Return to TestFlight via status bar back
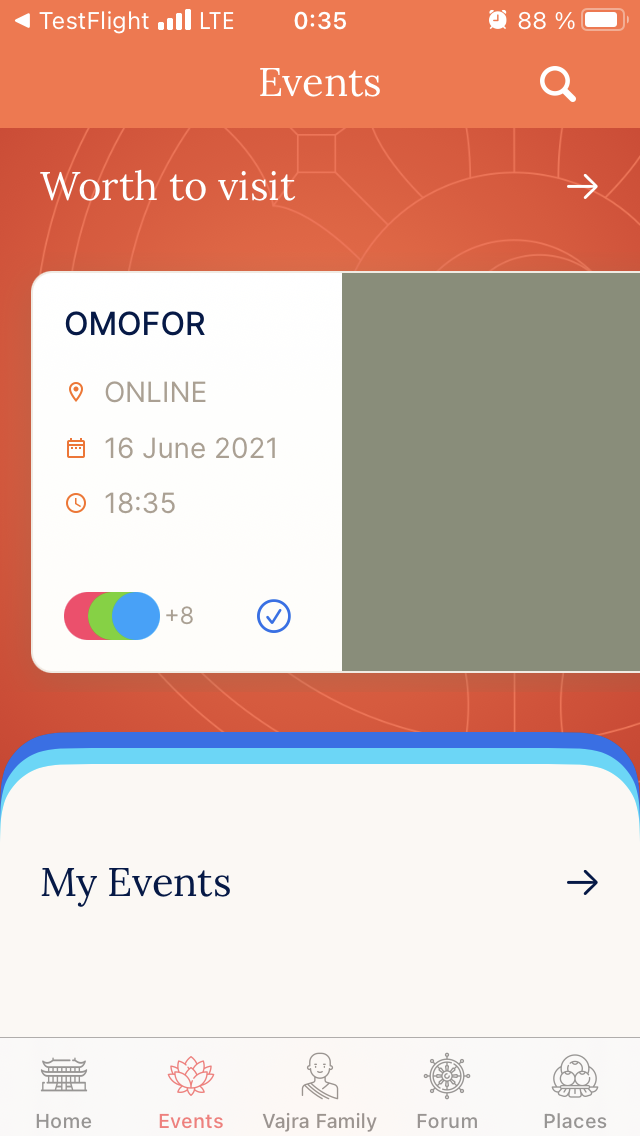The height and width of the screenshot is (1136, 640). (x=80, y=20)
